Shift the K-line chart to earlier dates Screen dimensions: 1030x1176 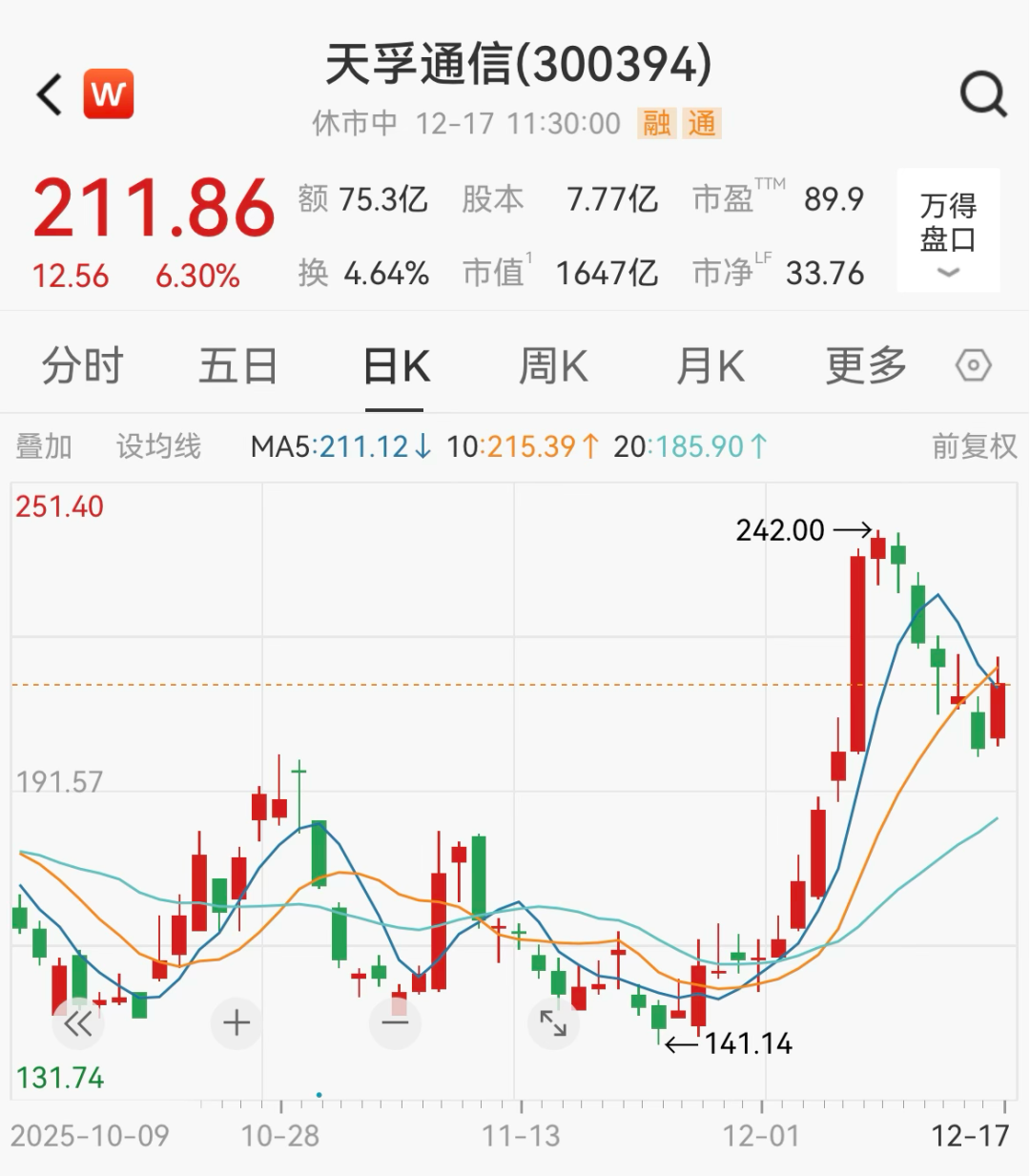(x=78, y=1023)
